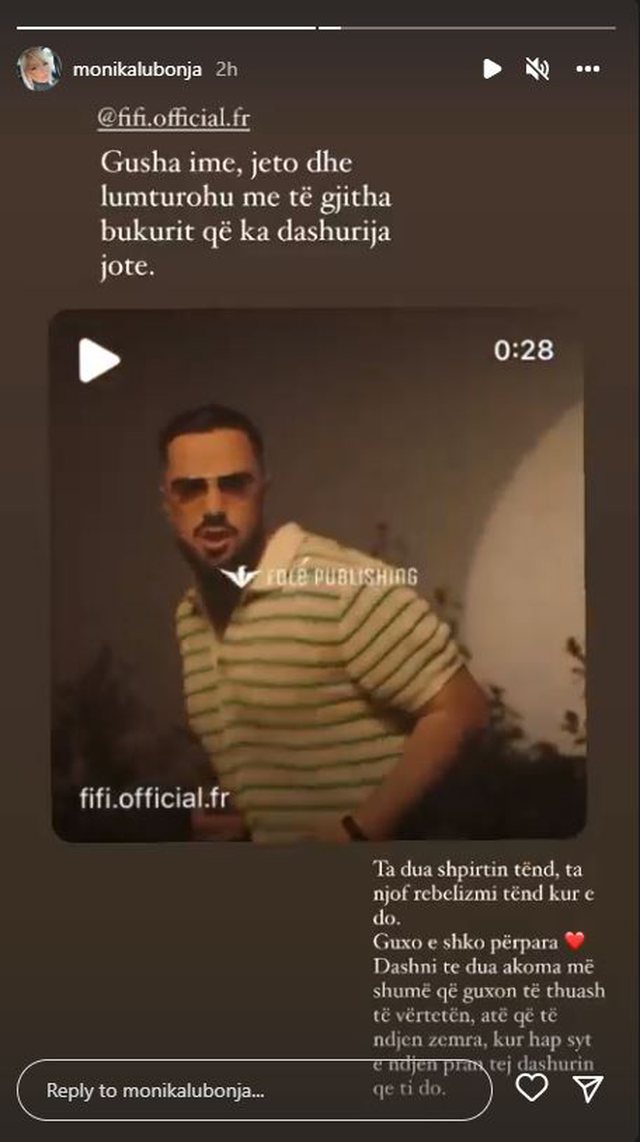Share this story via send icon
The image size is (640, 1142).
(x=589, y=1088)
